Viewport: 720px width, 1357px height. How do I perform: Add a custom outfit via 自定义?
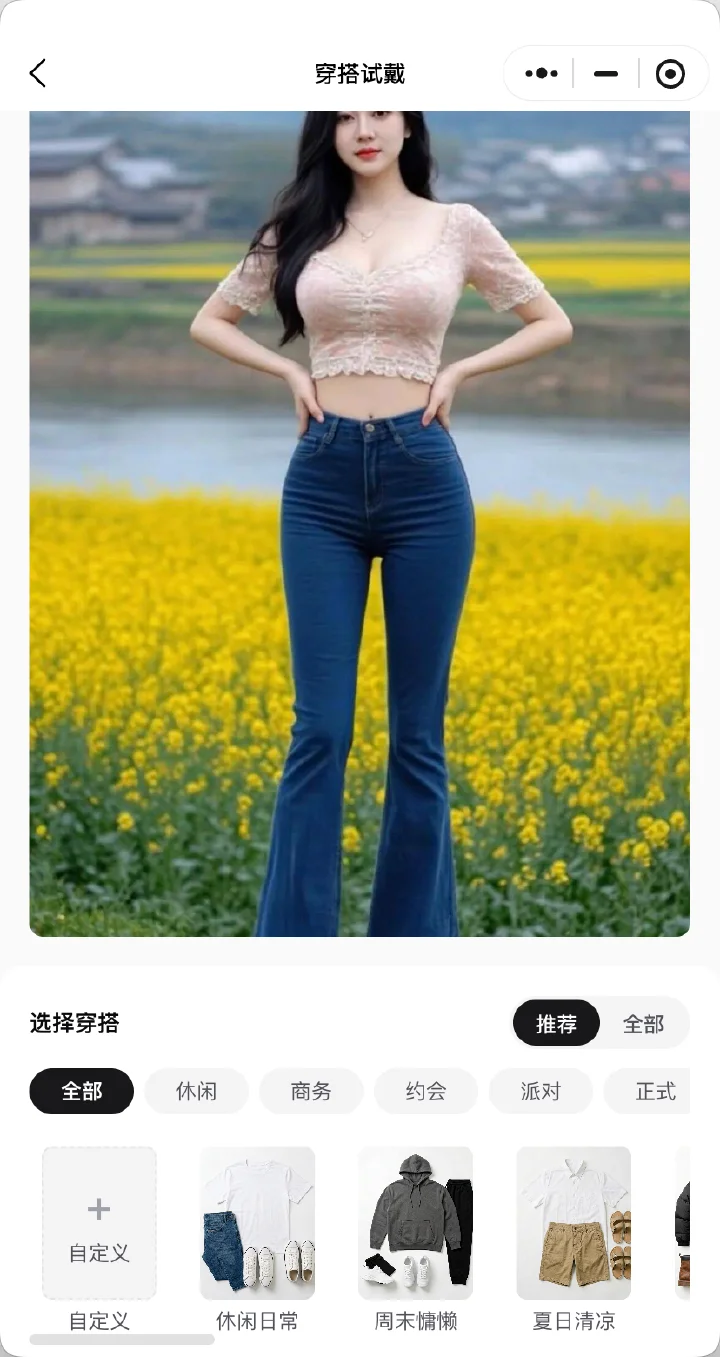[99, 1223]
